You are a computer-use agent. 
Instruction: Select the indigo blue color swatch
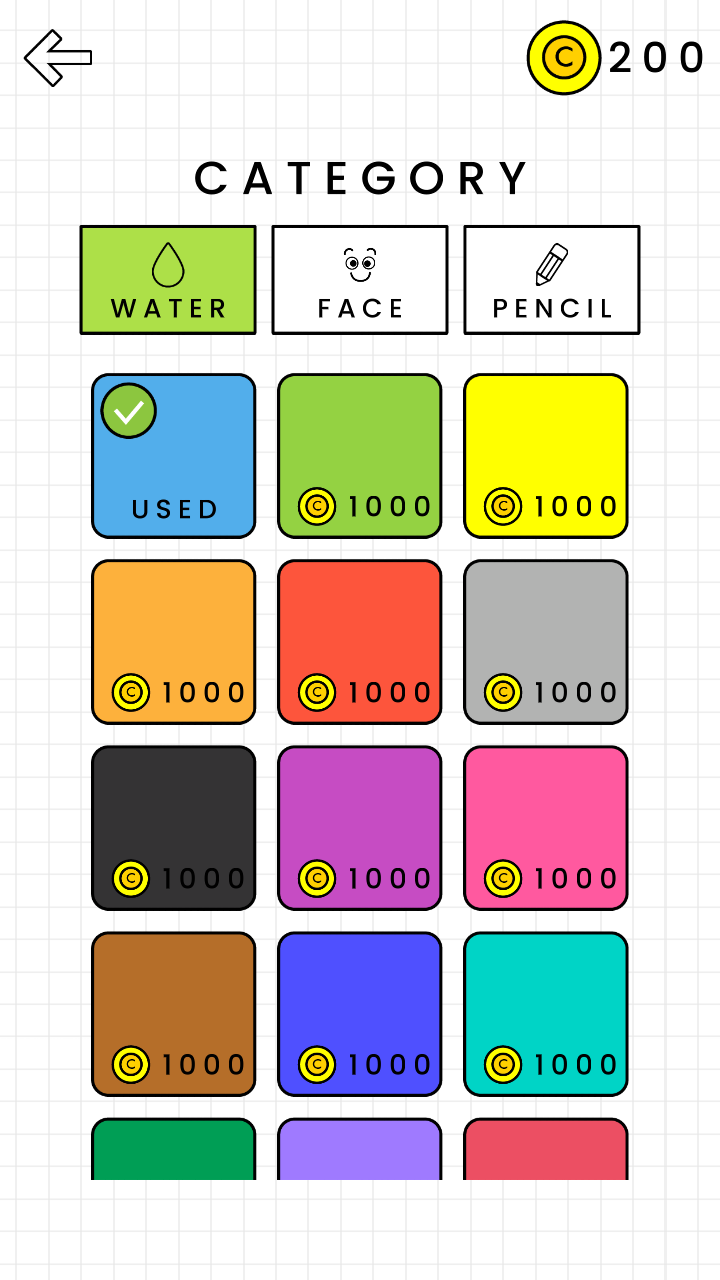tap(360, 1014)
